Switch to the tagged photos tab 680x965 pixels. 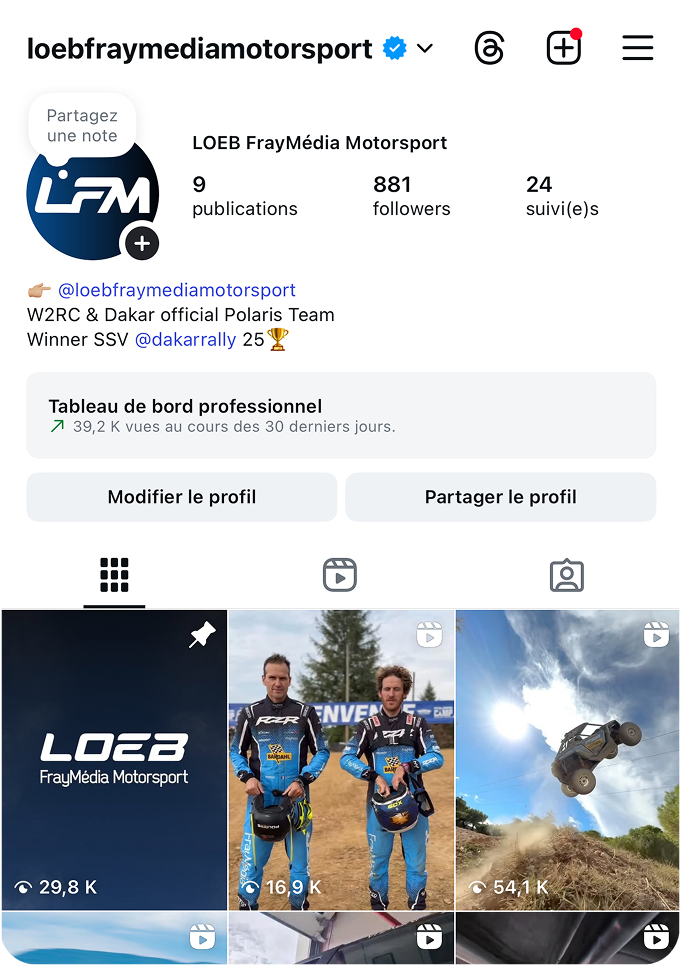click(566, 575)
